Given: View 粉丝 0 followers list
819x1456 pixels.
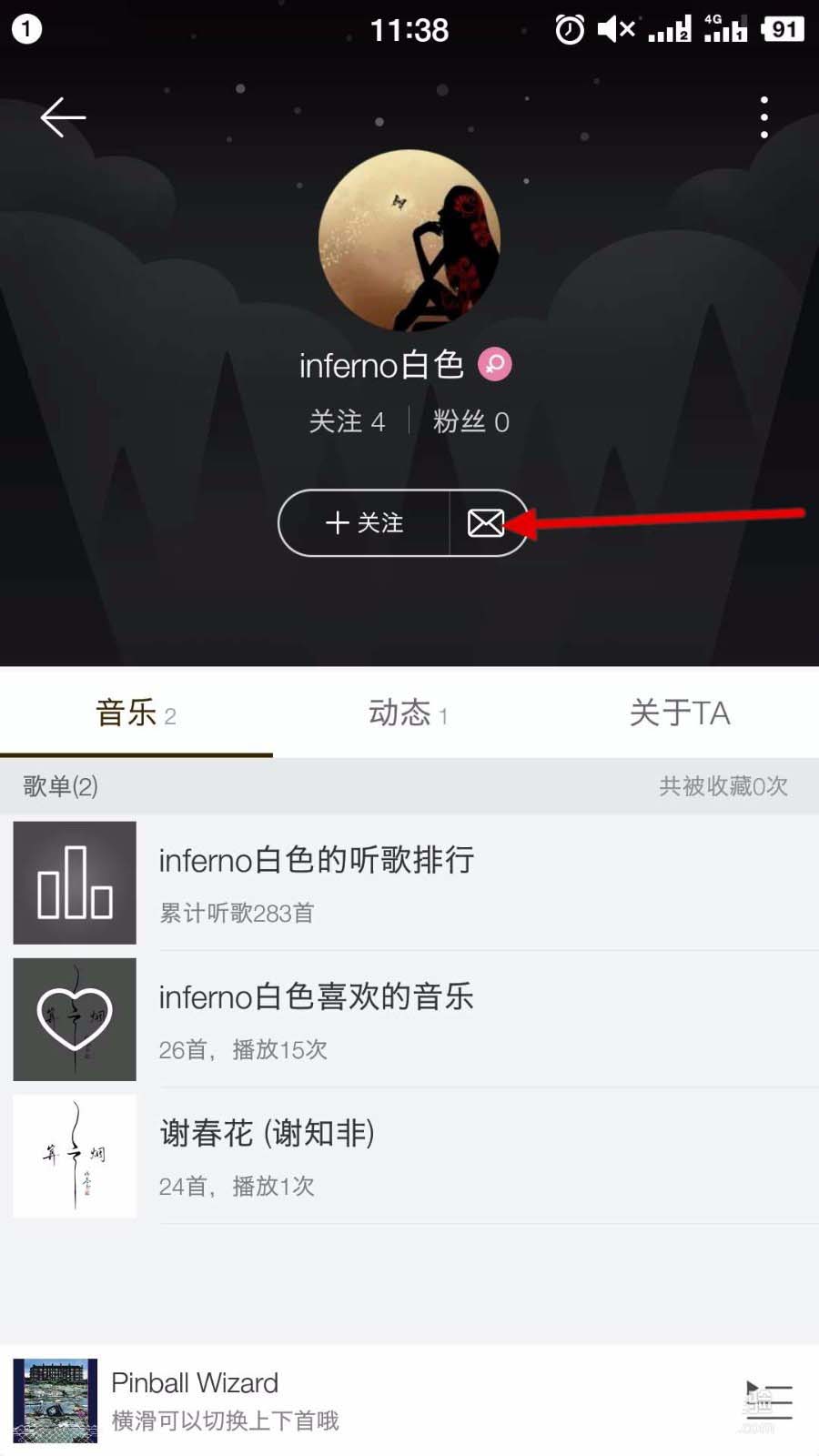Looking at the screenshot, I should [470, 421].
